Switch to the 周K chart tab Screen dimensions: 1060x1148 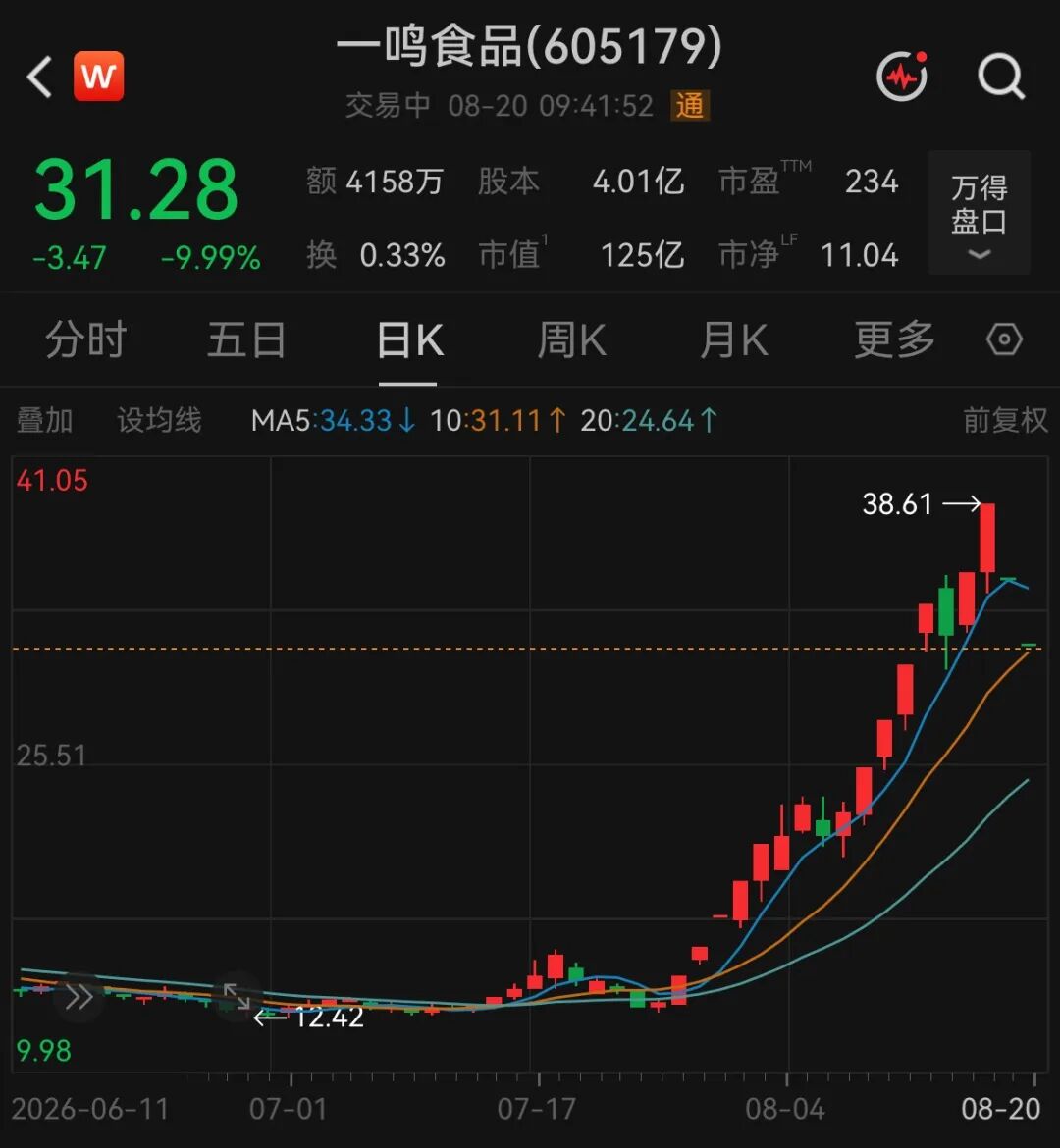[x=571, y=340]
